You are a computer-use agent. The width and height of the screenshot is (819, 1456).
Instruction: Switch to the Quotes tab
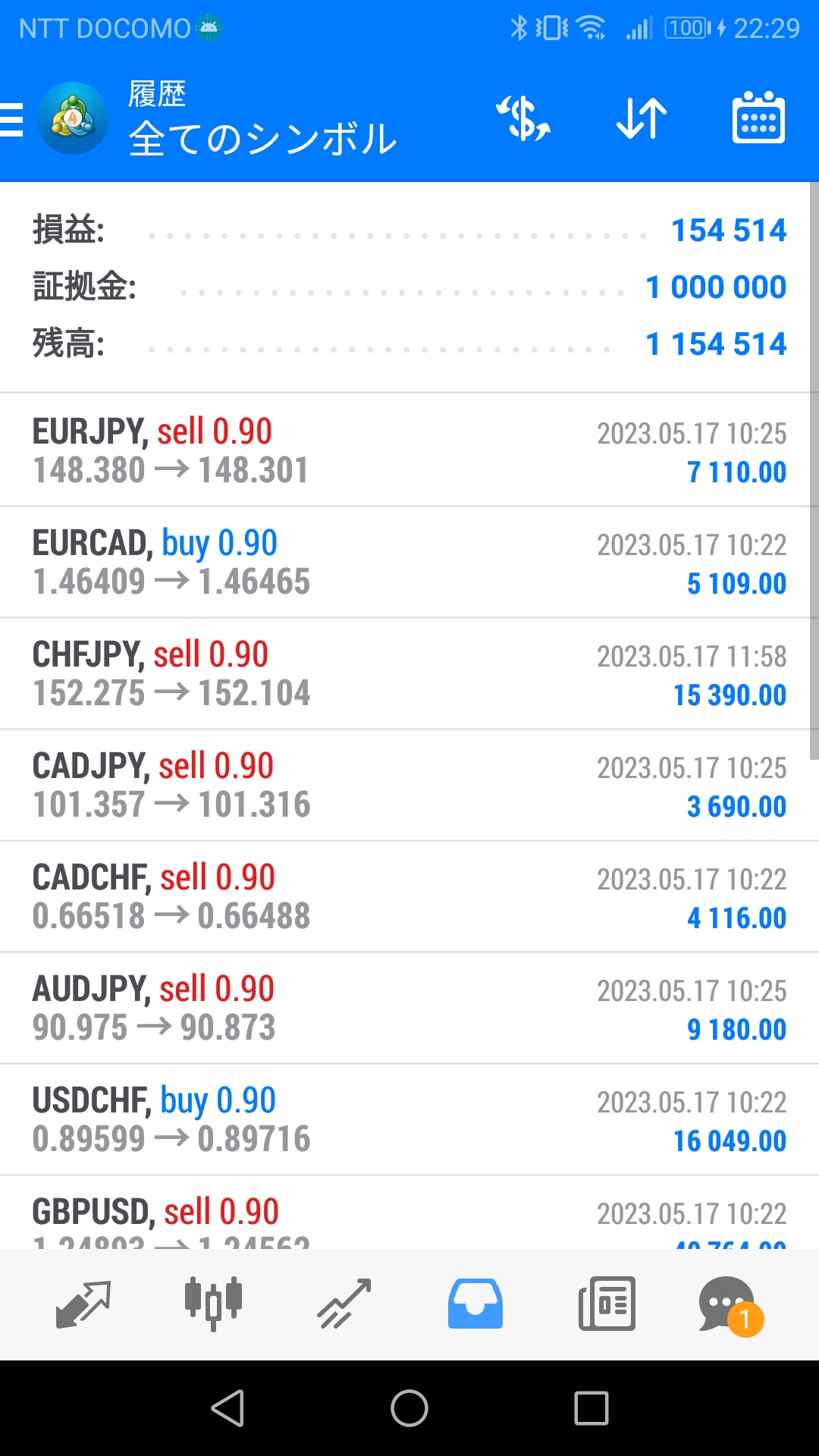coord(83,1304)
